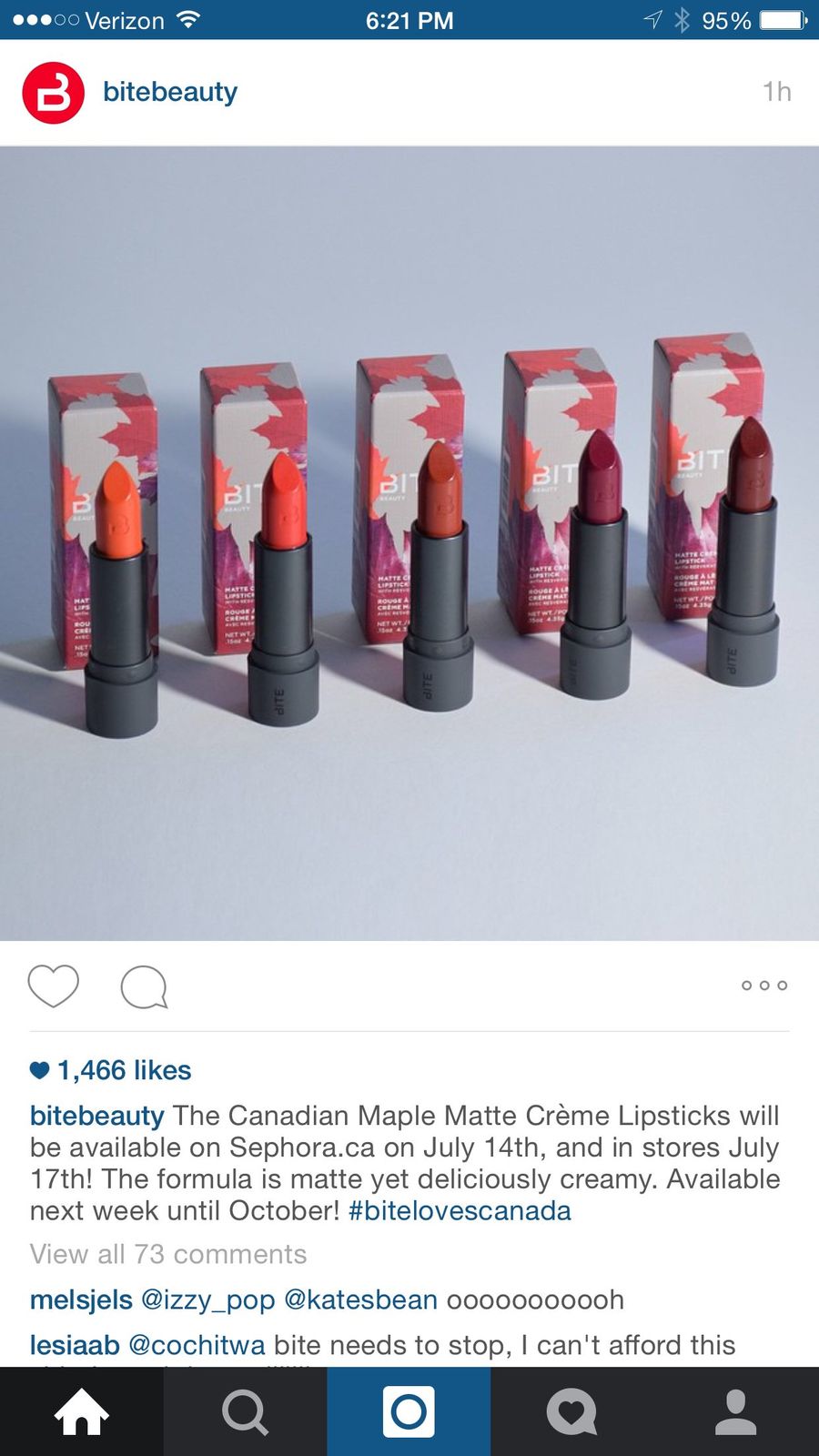Open the three-dot options menu
This screenshot has height=1456, width=819.
coord(764,986)
